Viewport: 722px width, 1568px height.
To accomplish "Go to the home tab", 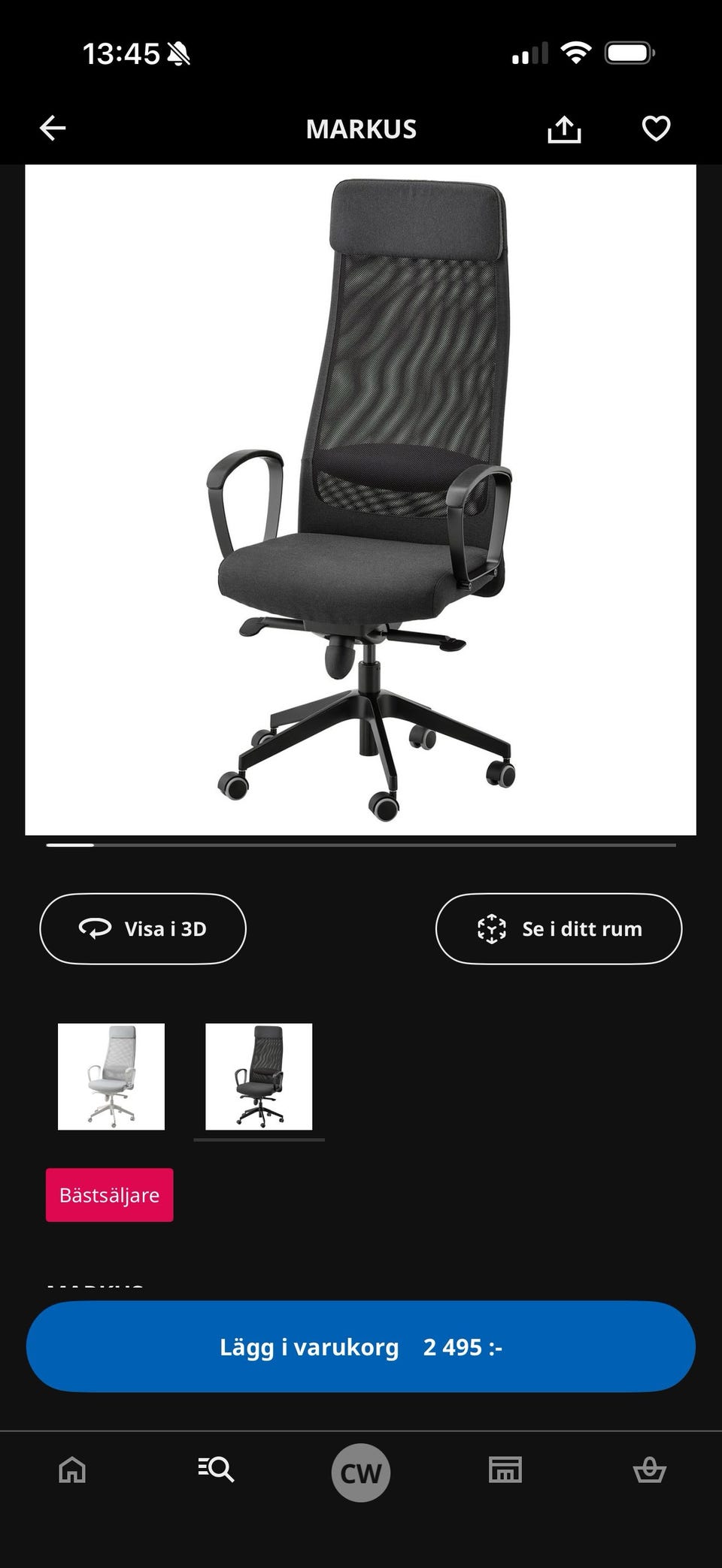I will [72, 1470].
